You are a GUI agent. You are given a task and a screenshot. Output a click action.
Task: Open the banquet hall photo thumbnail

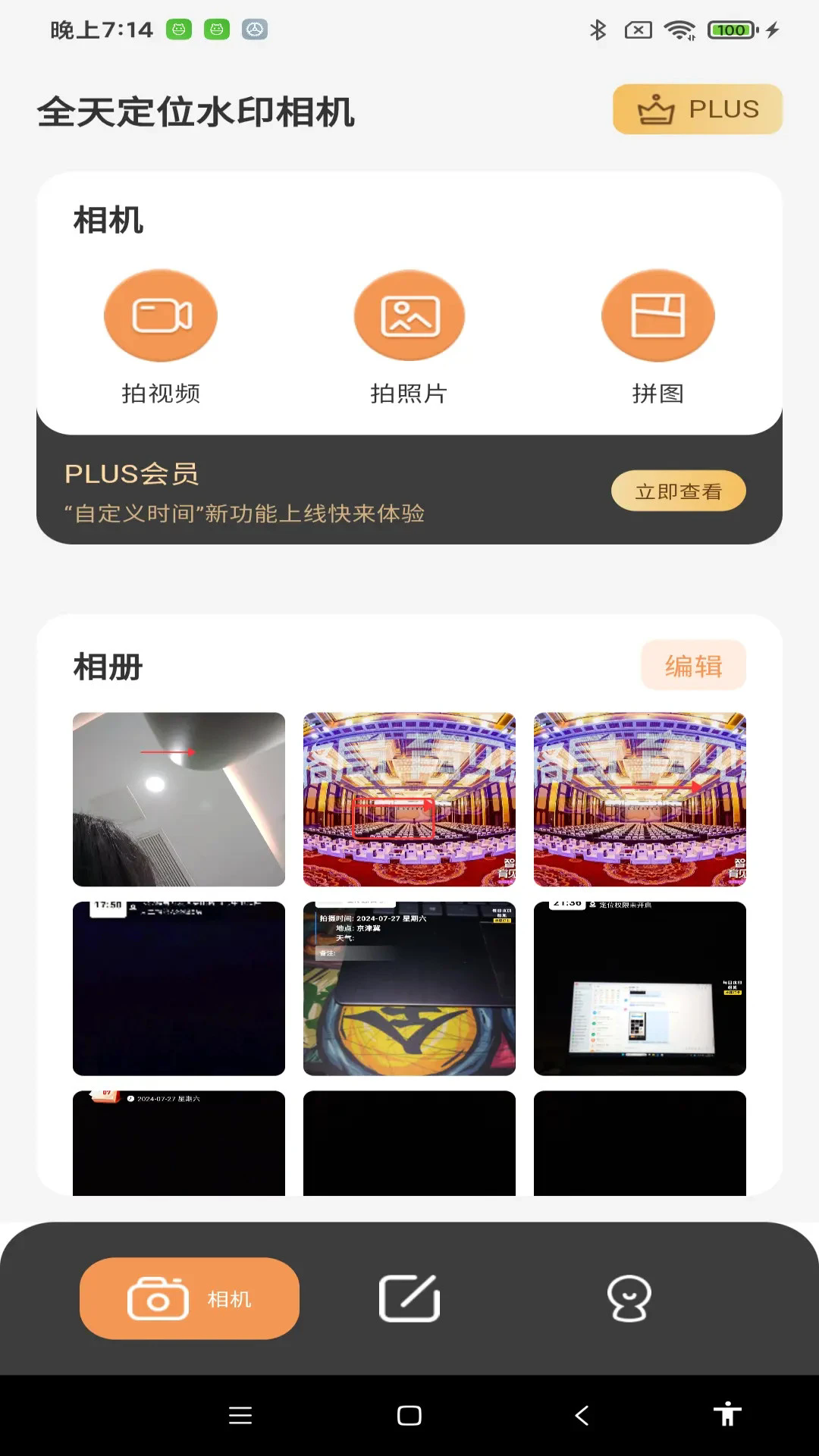point(409,800)
